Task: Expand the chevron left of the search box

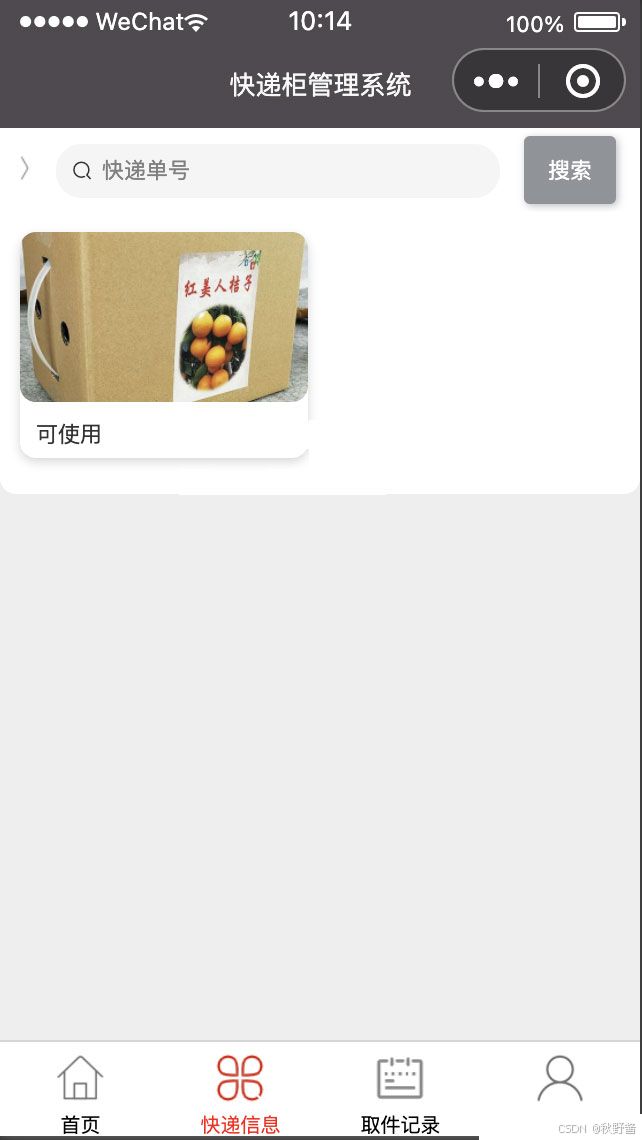Action: pyautogui.click(x=25, y=169)
